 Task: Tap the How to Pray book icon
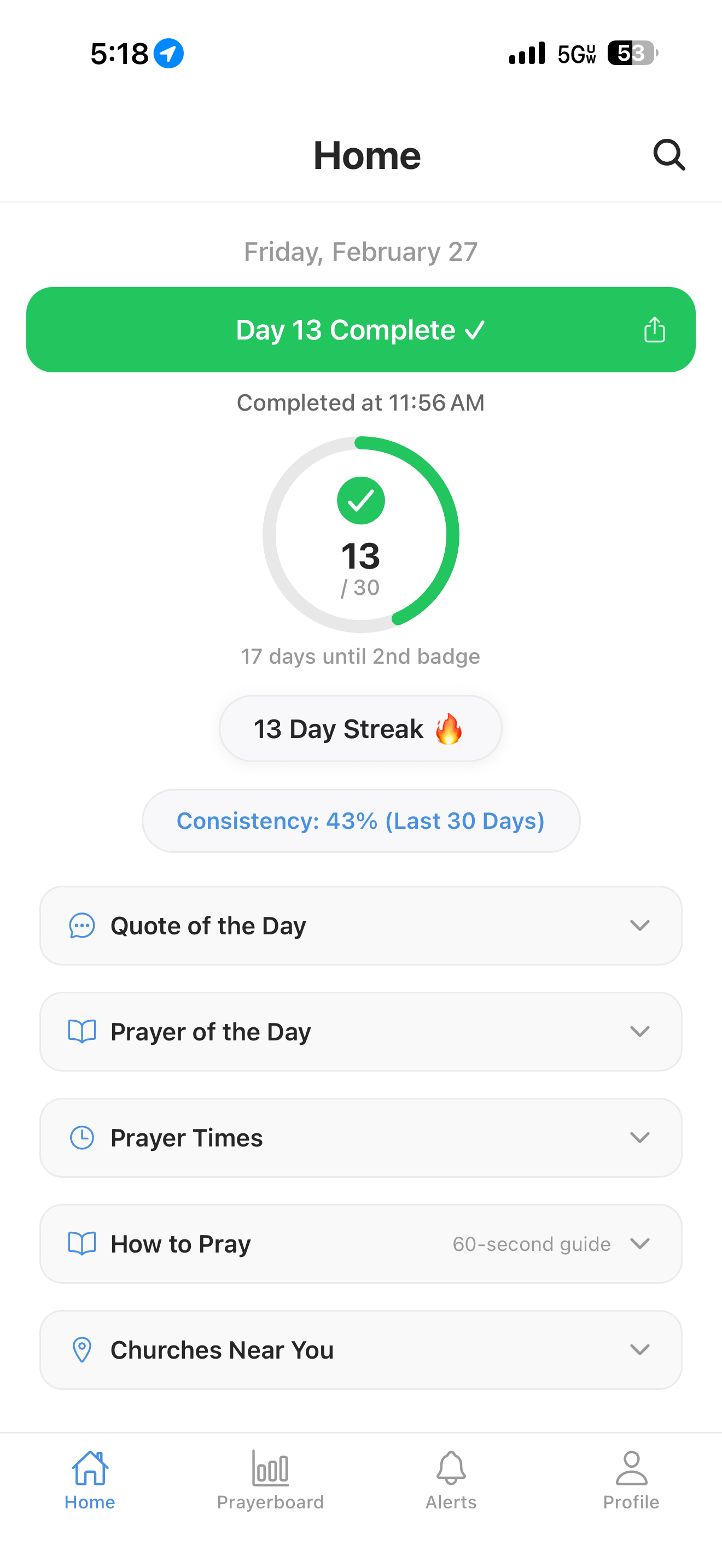pos(81,1243)
